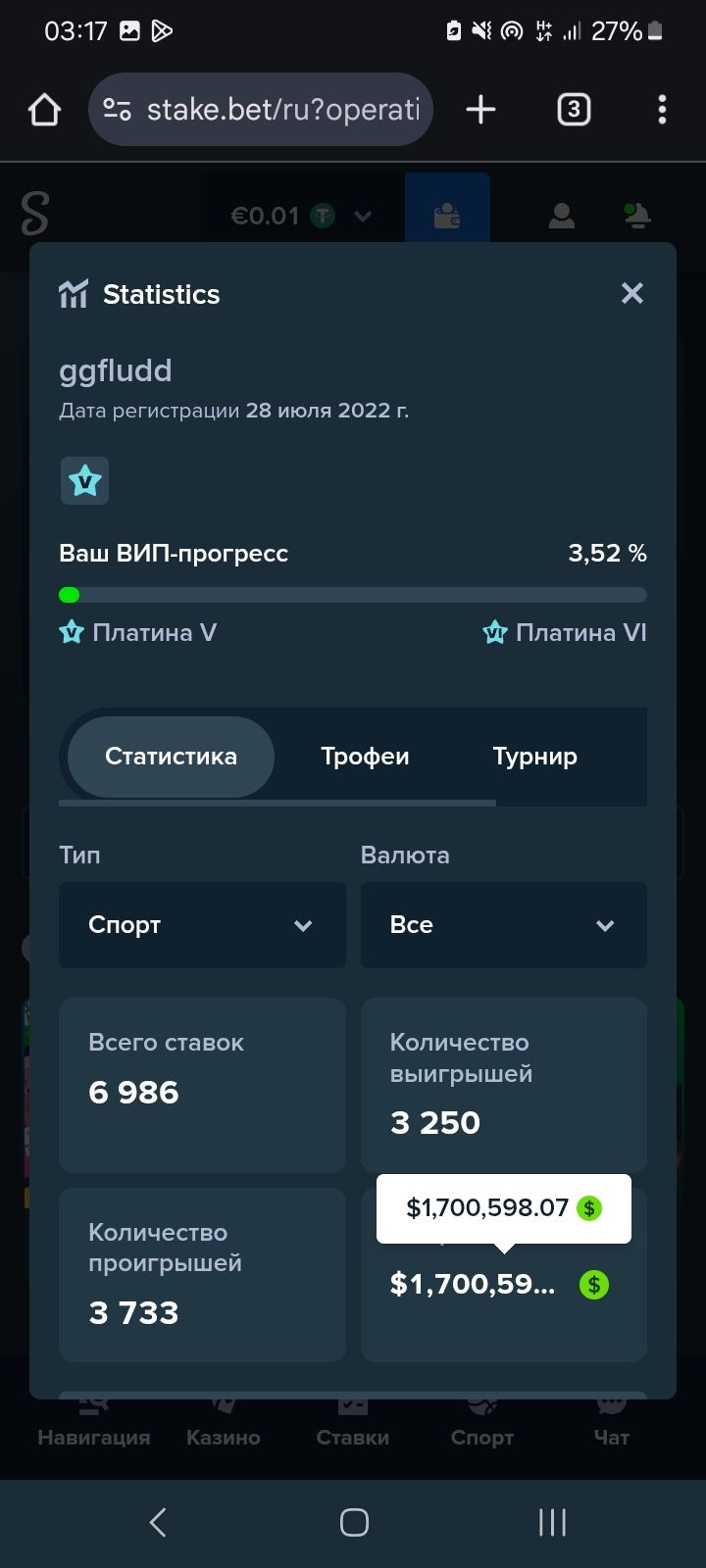
Task: Open the browser tab switcher
Action: coord(574,110)
